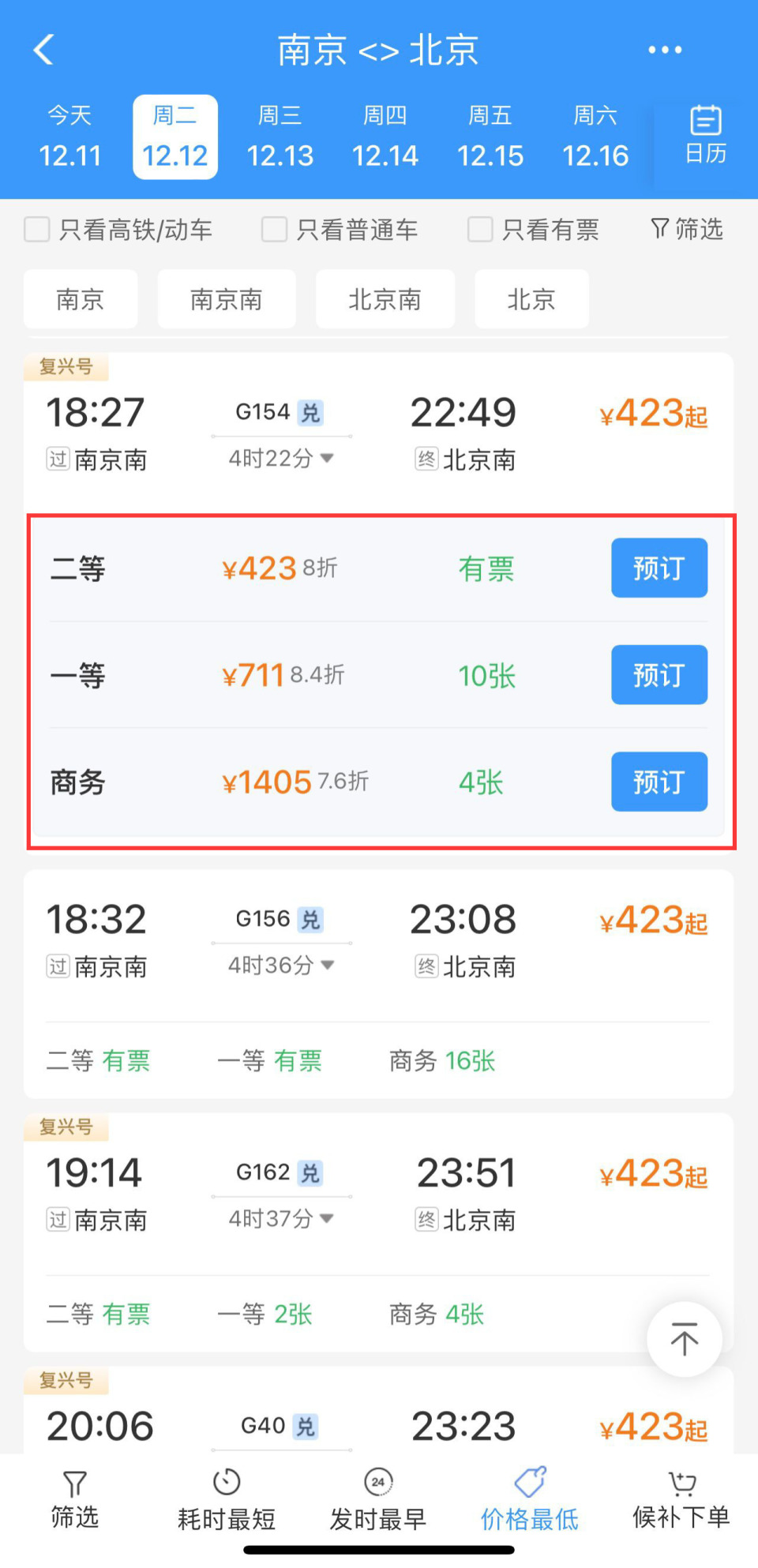758x1568 pixels.
Task: Expand G156 duration details (4时36分)
Action: pyautogui.click(x=281, y=965)
